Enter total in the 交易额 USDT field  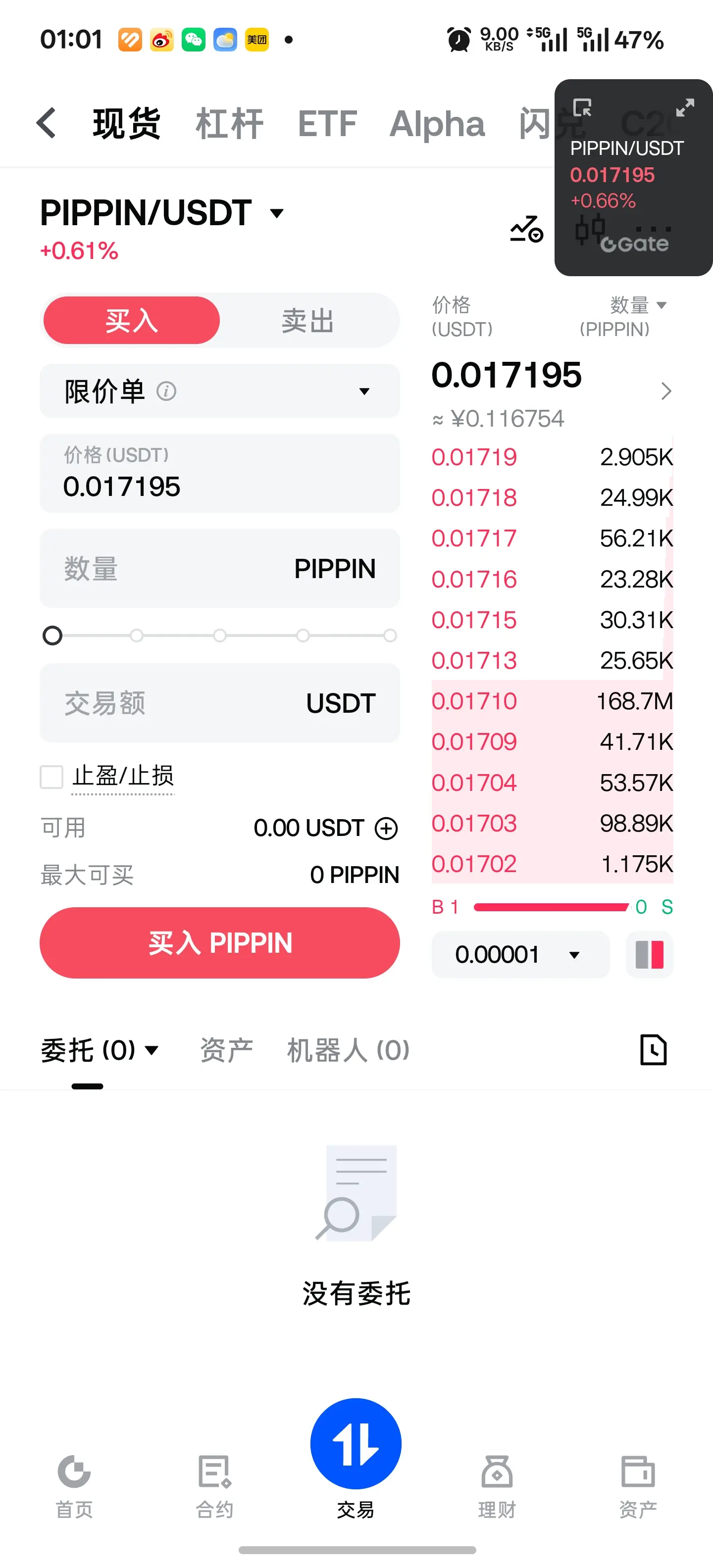(x=220, y=703)
